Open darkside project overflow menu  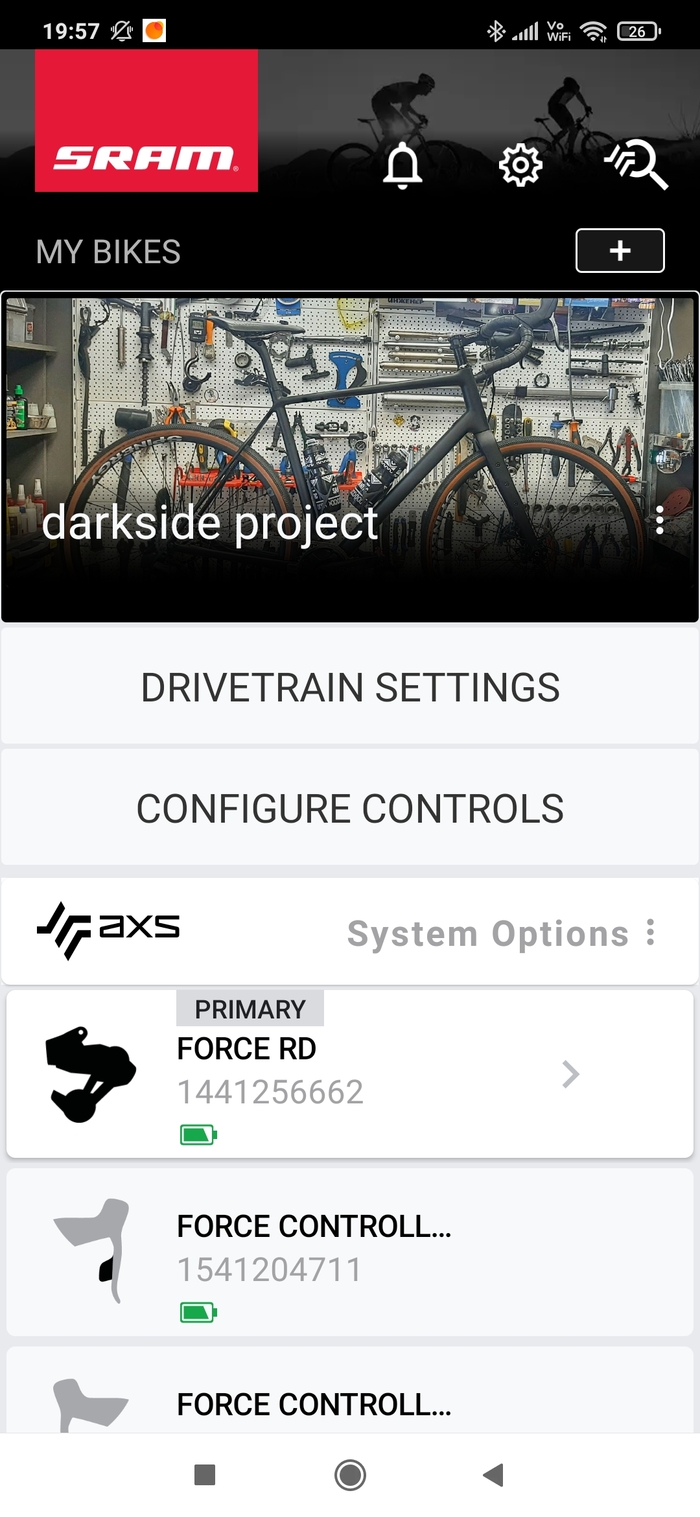(659, 520)
